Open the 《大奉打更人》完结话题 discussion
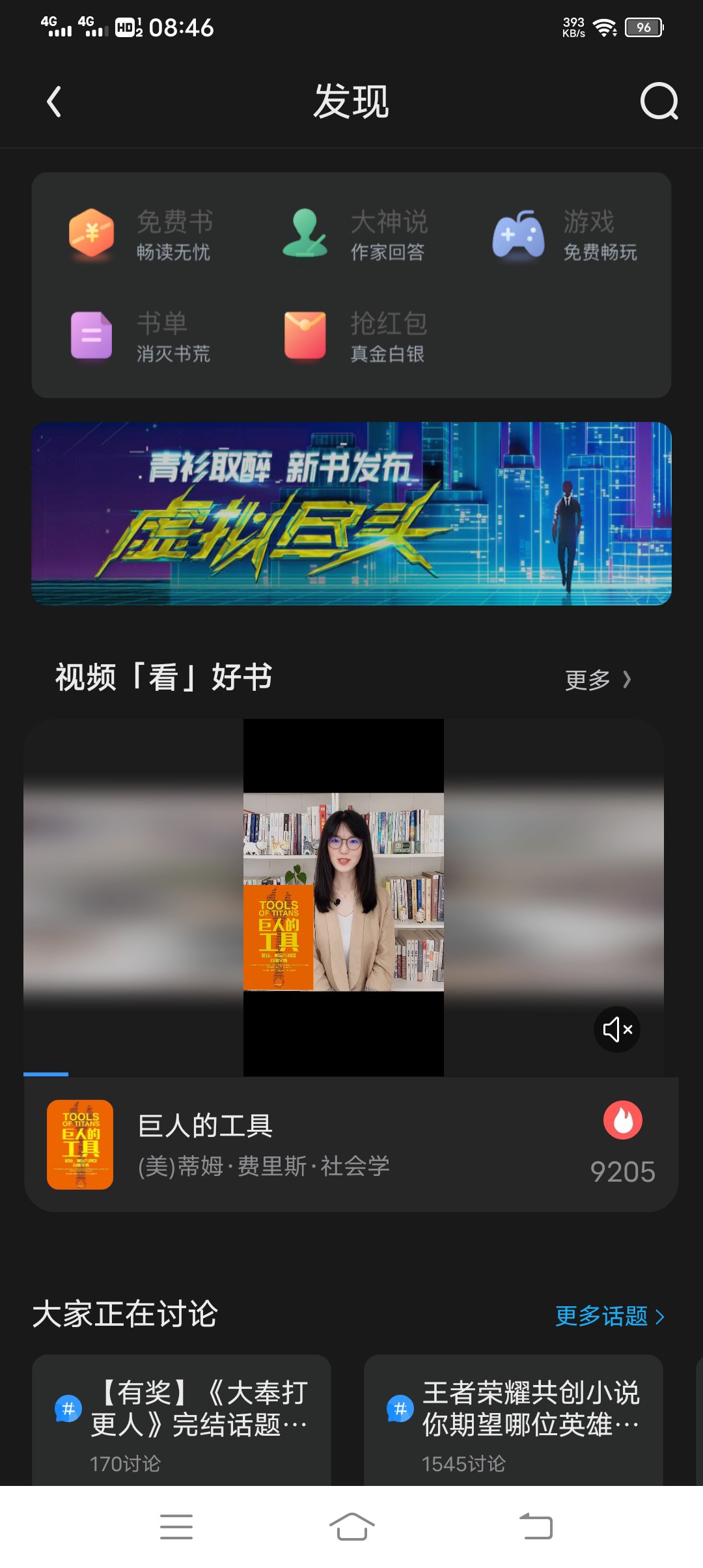The height and width of the screenshot is (1568, 703). [182, 1420]
